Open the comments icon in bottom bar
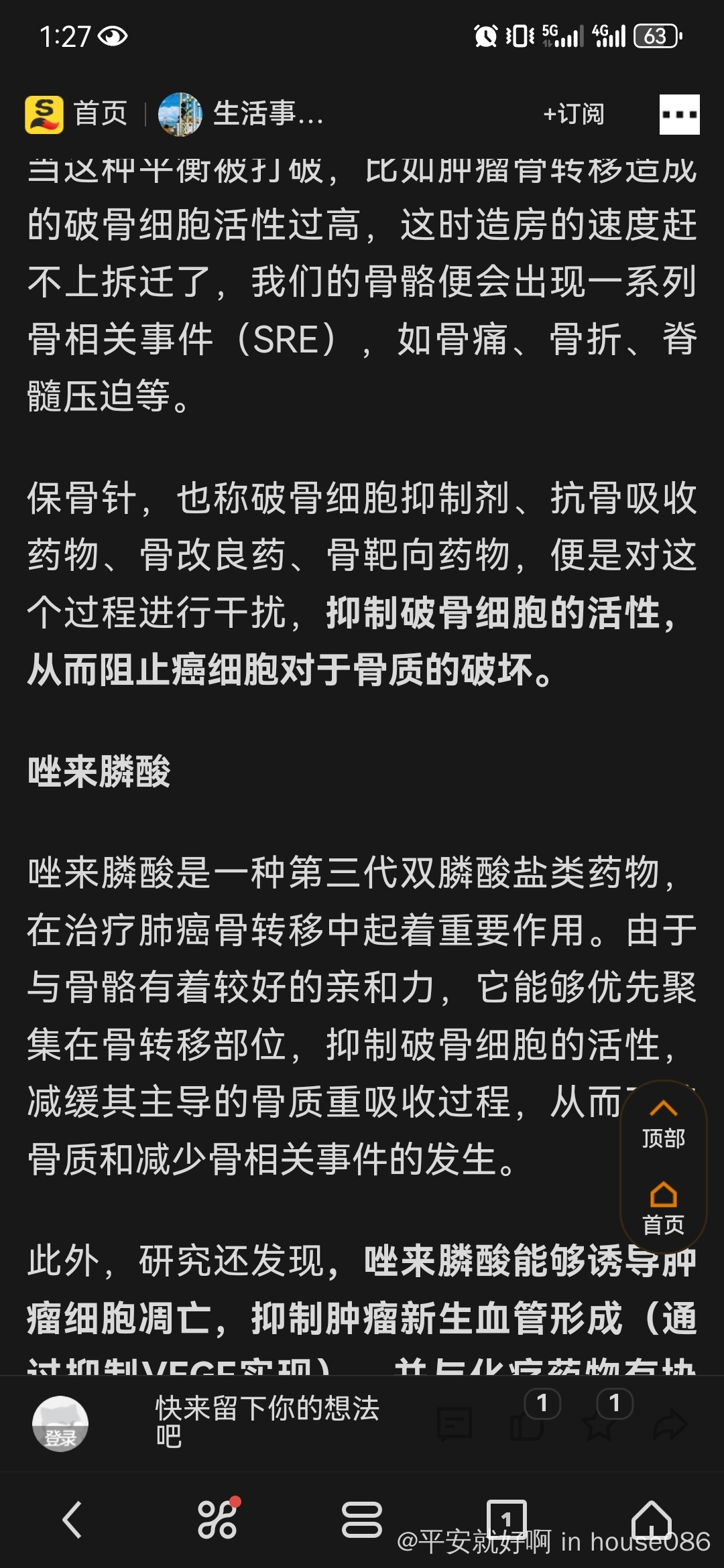The height and width of the screenshot is (1568, 724). [x=454, y=1424]
